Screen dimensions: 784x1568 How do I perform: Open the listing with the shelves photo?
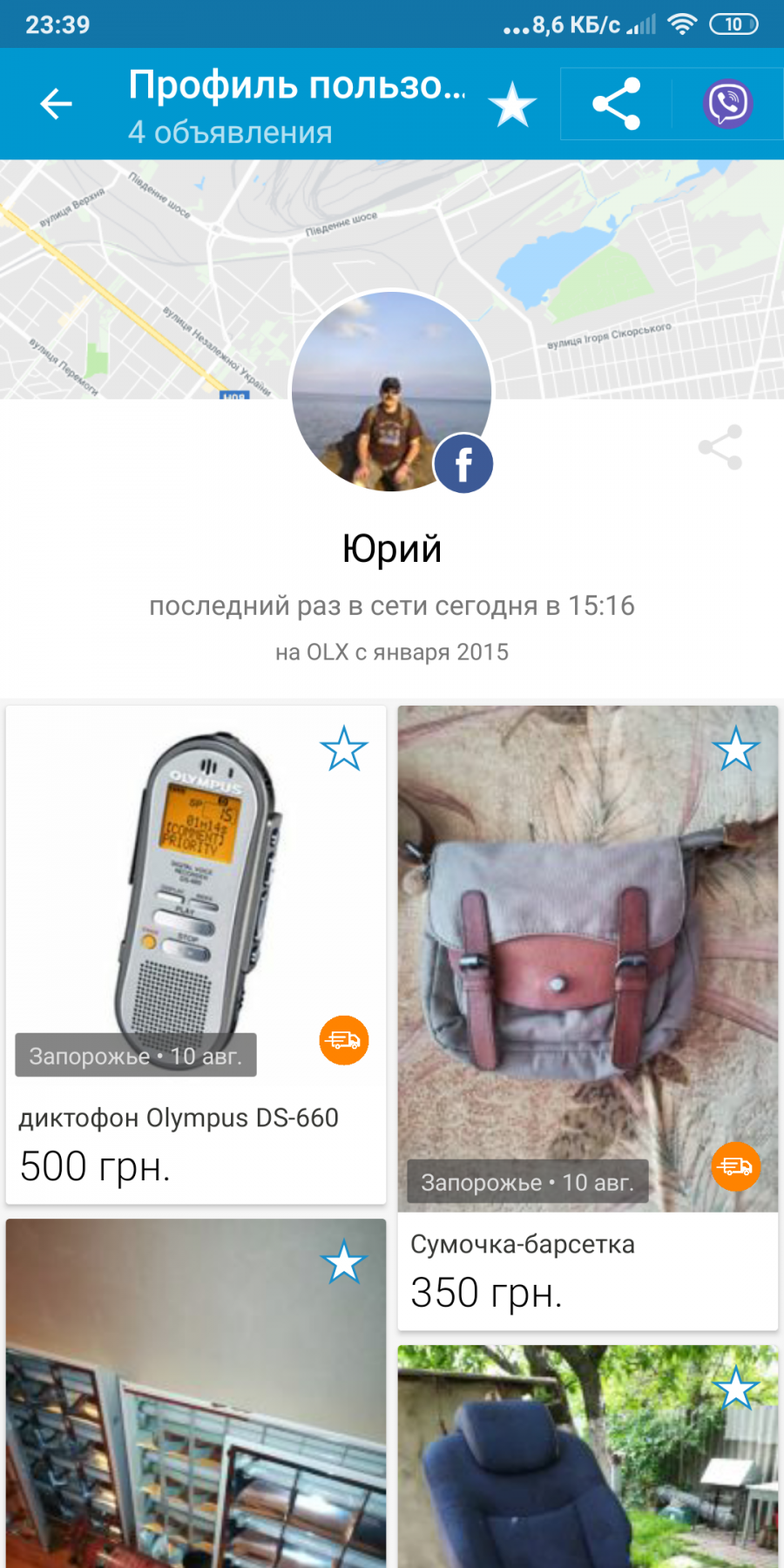point(196,1394)
